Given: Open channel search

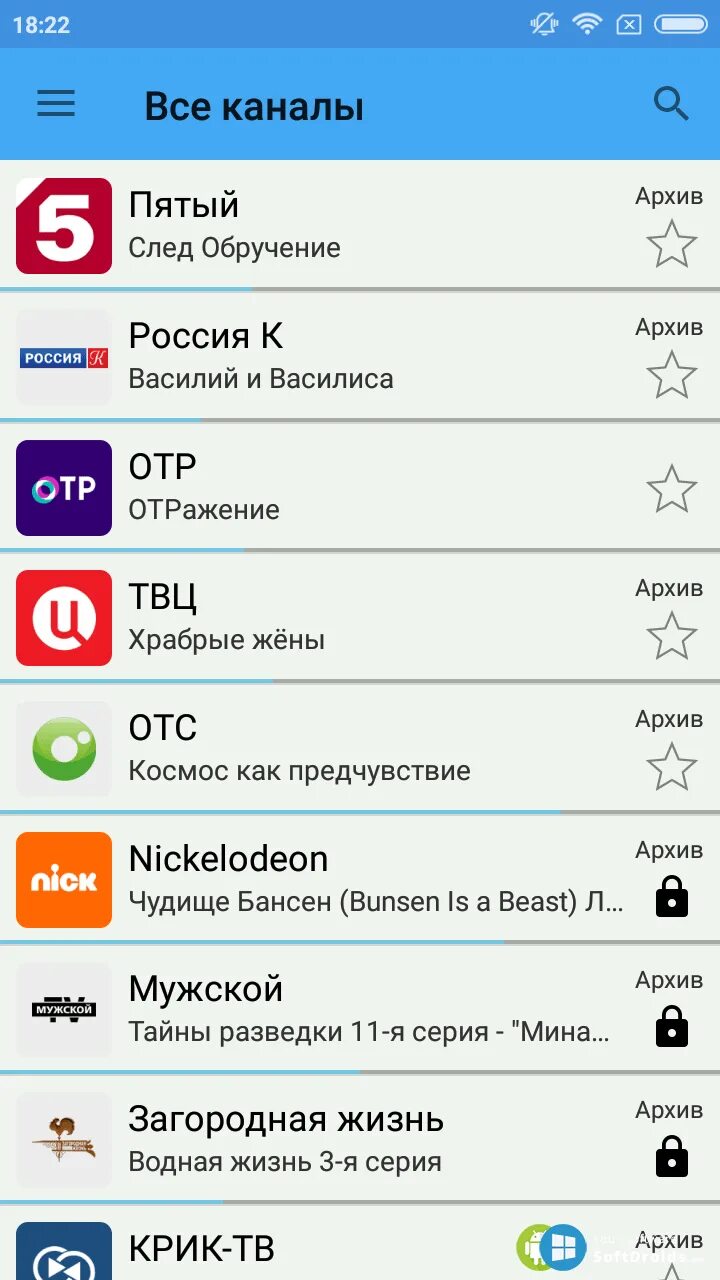Looking at the screenshot, I should click(x=671, y=104).
